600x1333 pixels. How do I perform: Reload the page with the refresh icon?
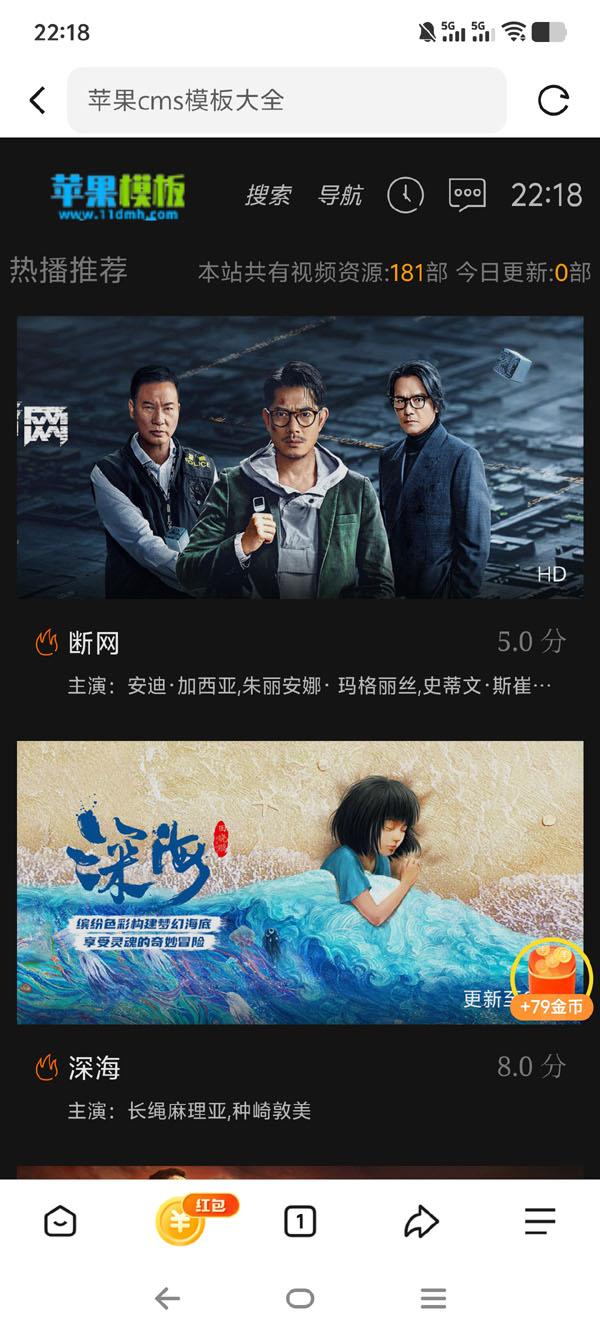(553, 100)
